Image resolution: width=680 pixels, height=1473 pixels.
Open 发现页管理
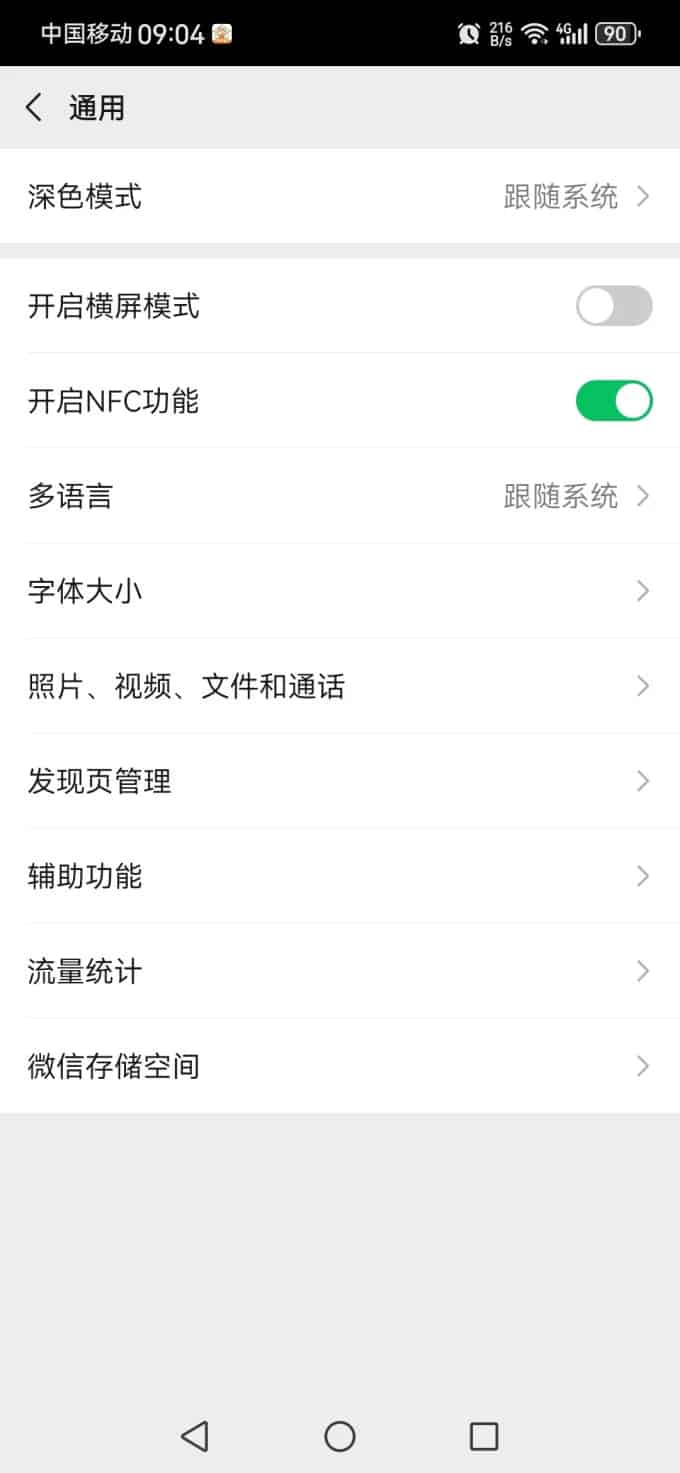click(x=340, y=781)
